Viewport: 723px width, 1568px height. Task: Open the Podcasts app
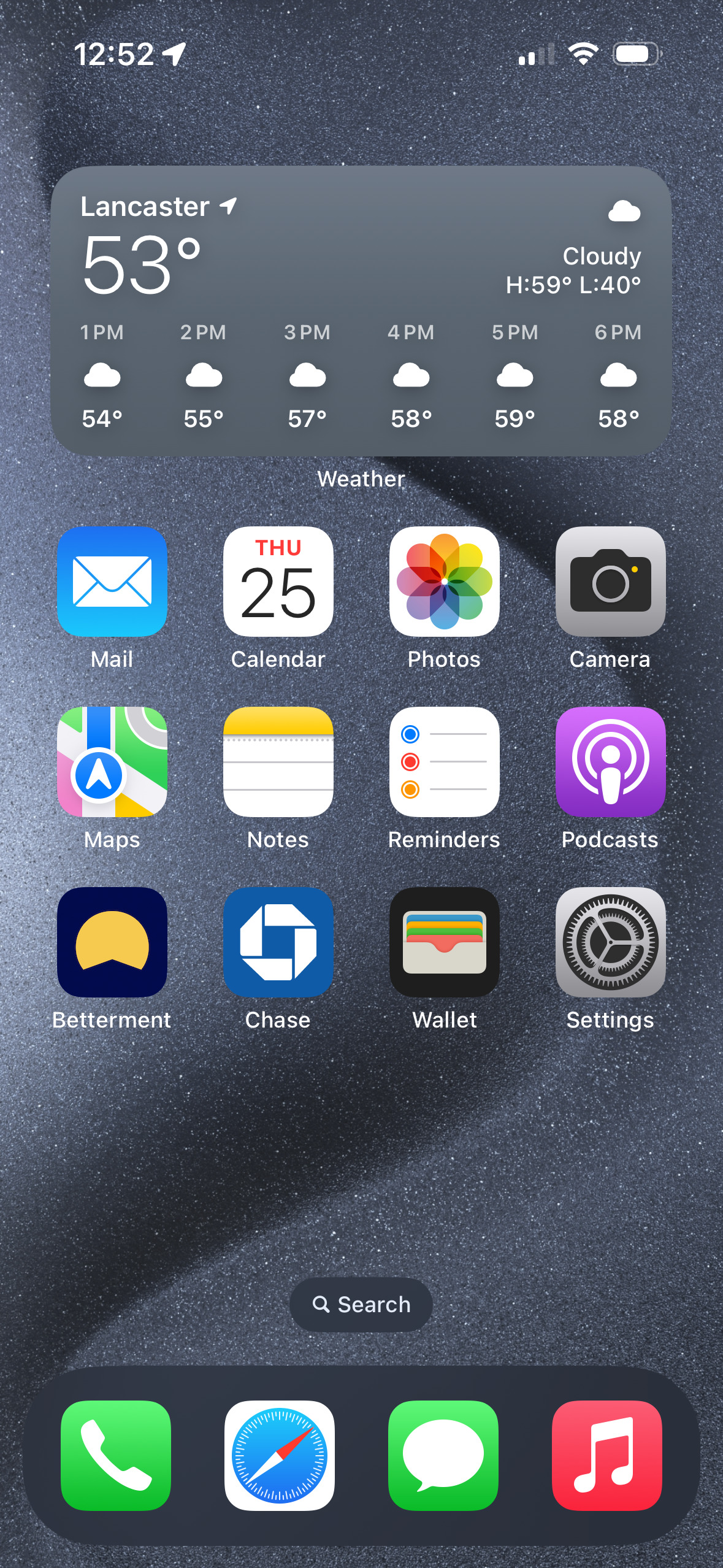coord(610,762)
